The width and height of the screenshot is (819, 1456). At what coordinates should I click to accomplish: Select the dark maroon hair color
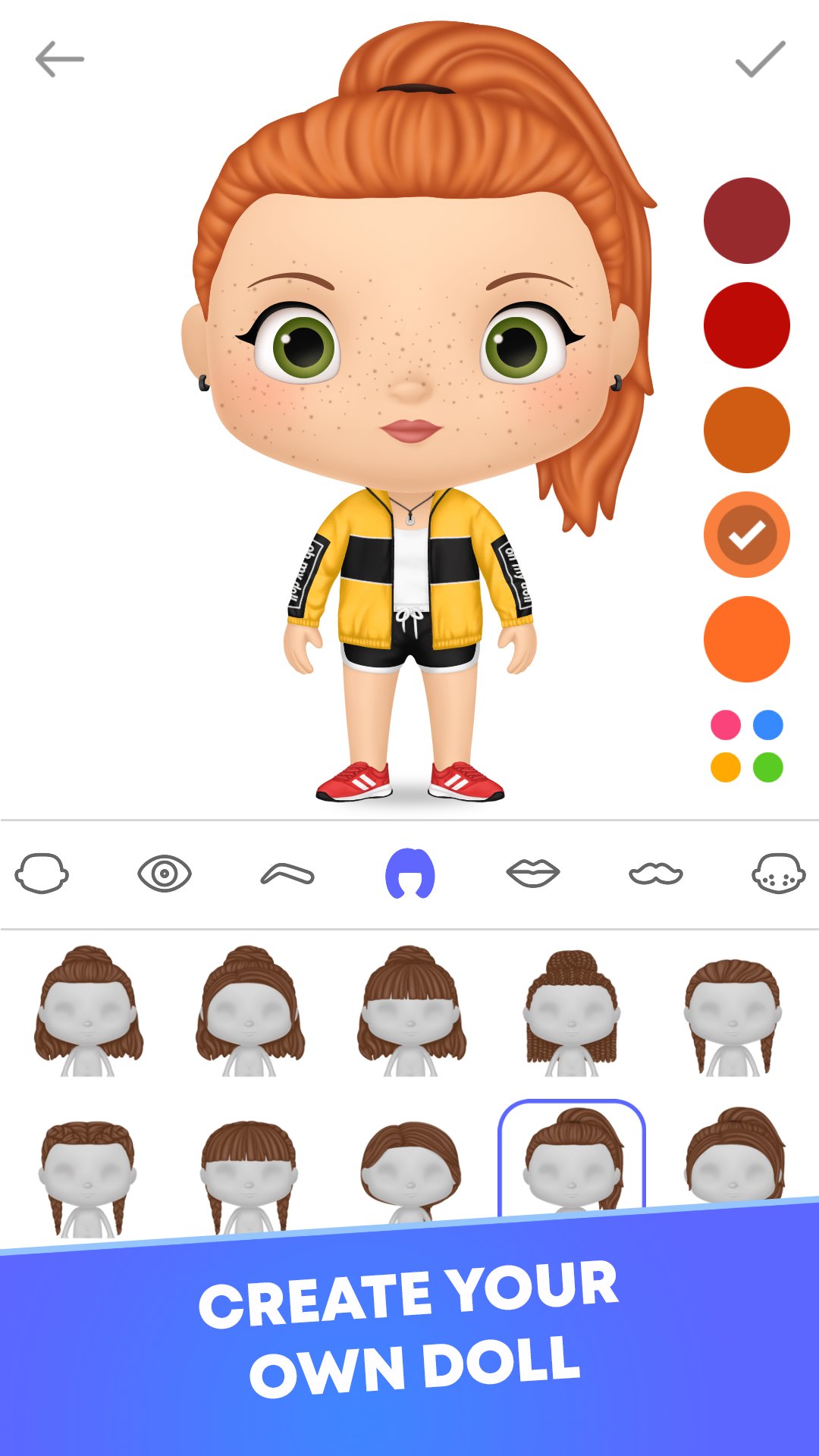coord(746,221)
